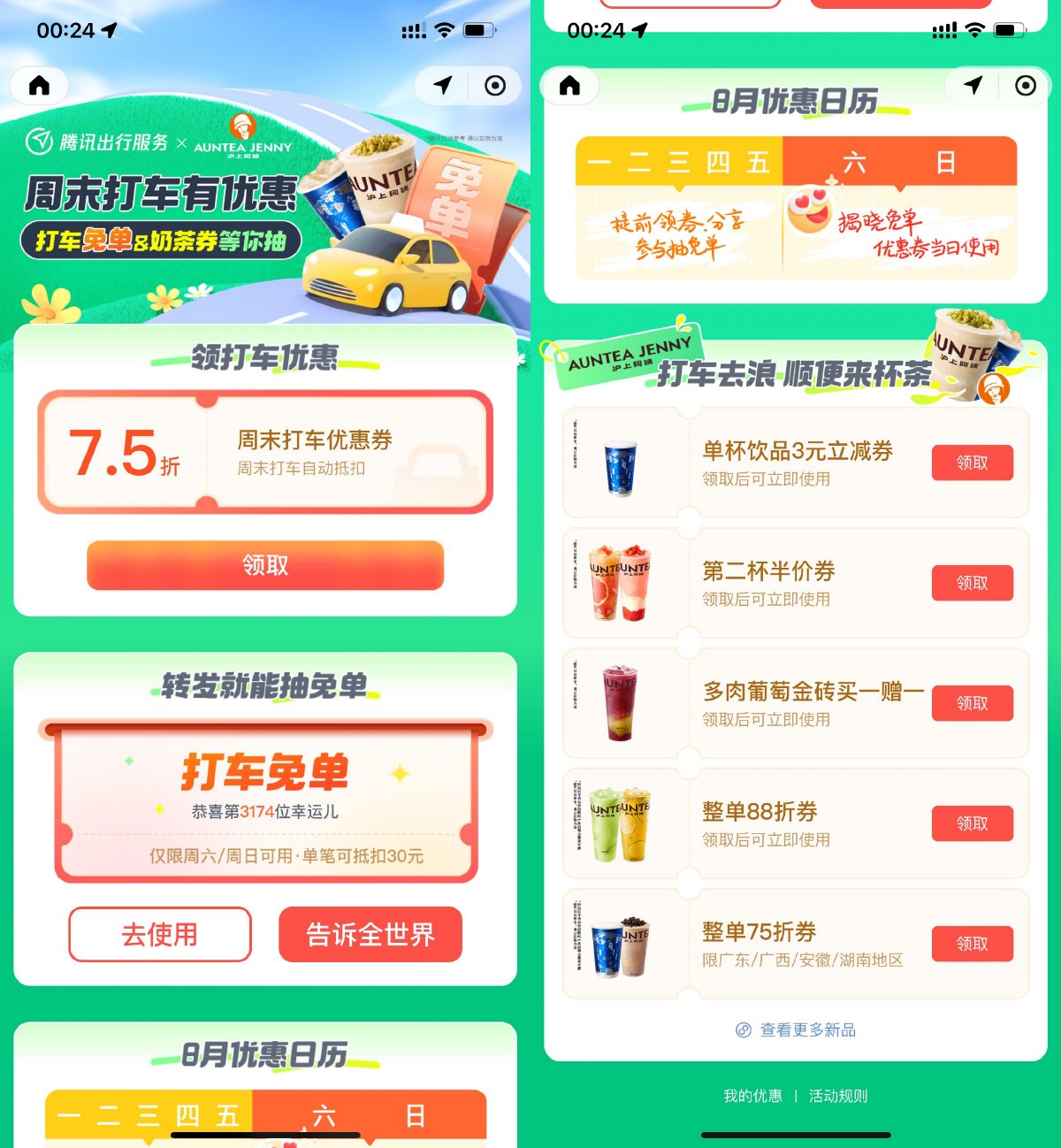
Task: Claim the 整单75折券 coupon
Action: [x=972, y=944]
